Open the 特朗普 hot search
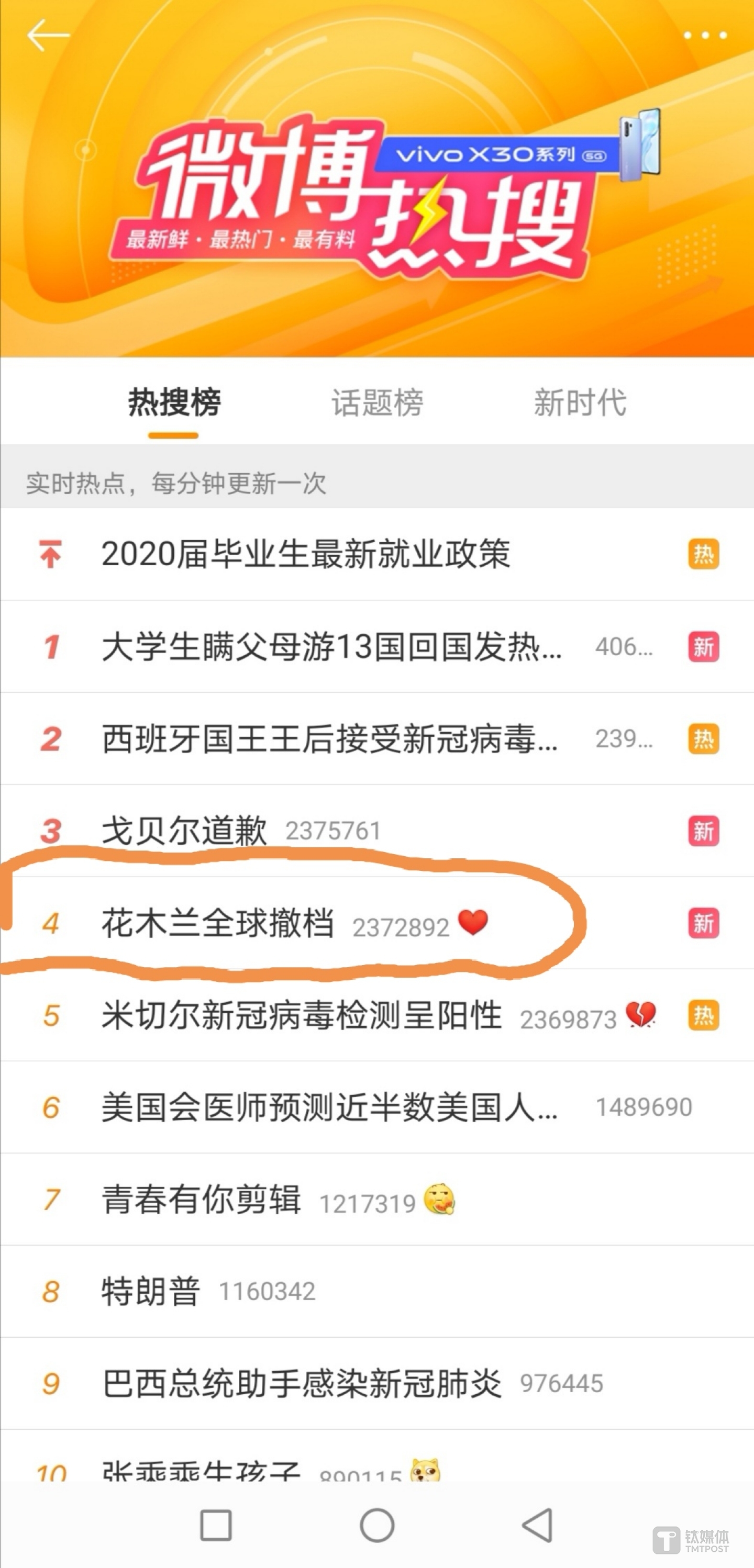 pyautogui.click(x=150, y=1292)
